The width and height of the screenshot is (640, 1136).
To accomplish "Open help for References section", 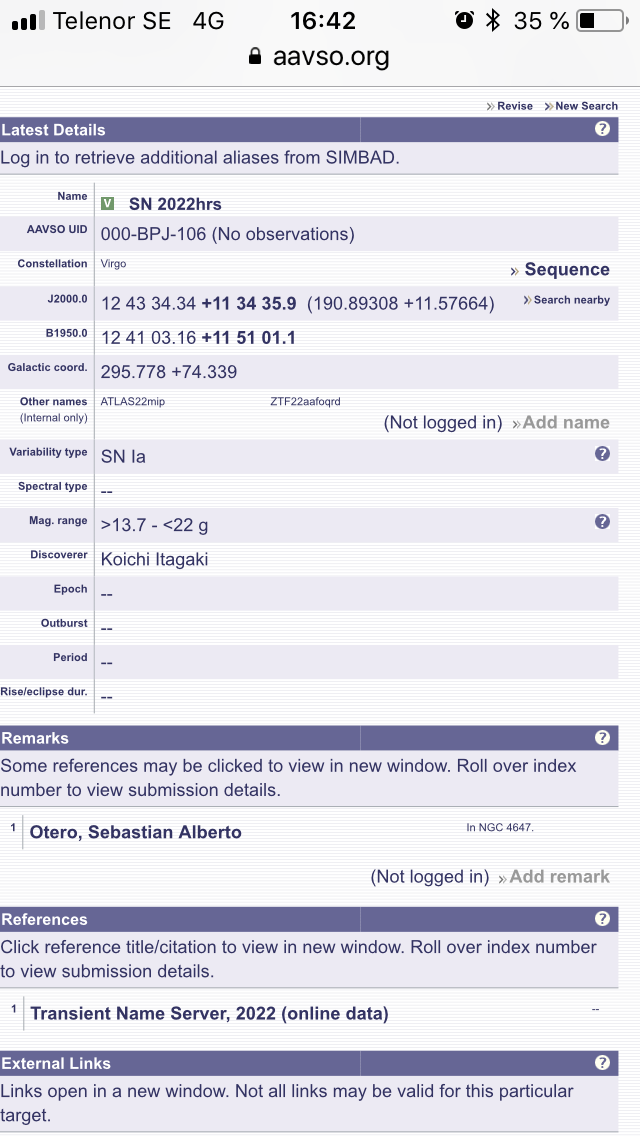I will [602, 919].
